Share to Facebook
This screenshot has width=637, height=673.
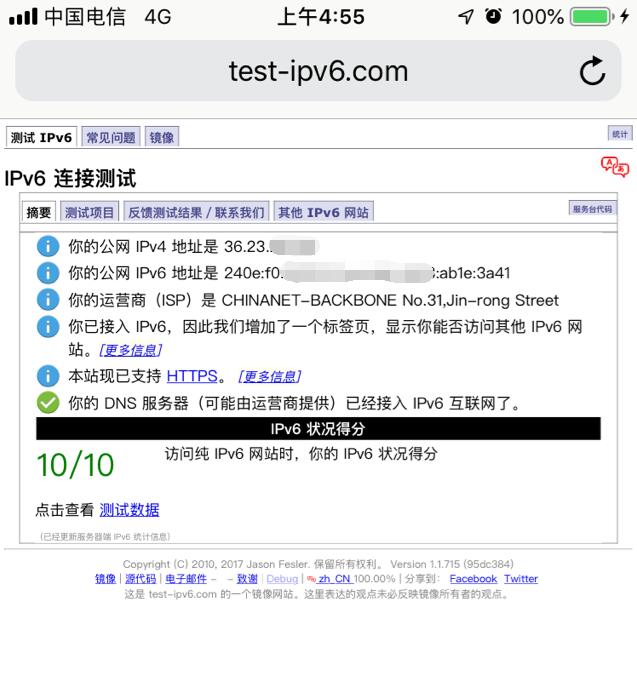473,579
